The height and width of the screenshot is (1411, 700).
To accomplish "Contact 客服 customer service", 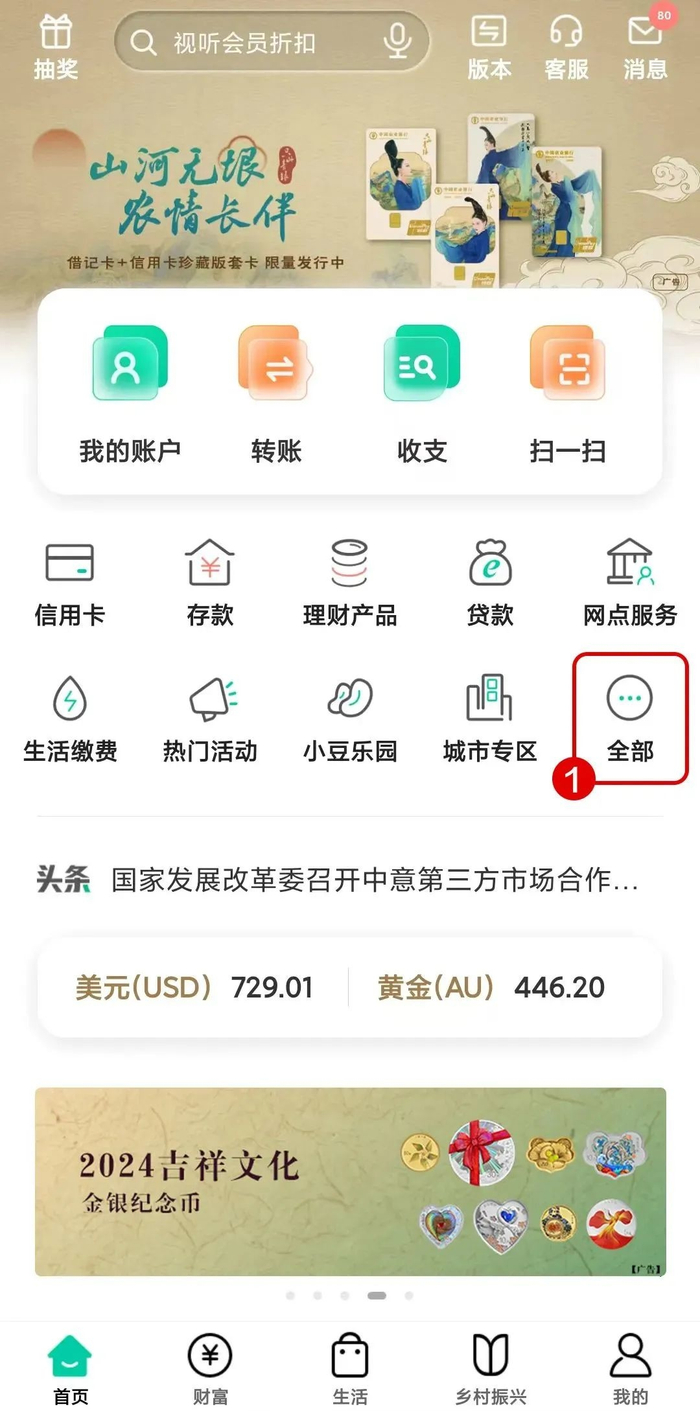I will click(566, 46).
